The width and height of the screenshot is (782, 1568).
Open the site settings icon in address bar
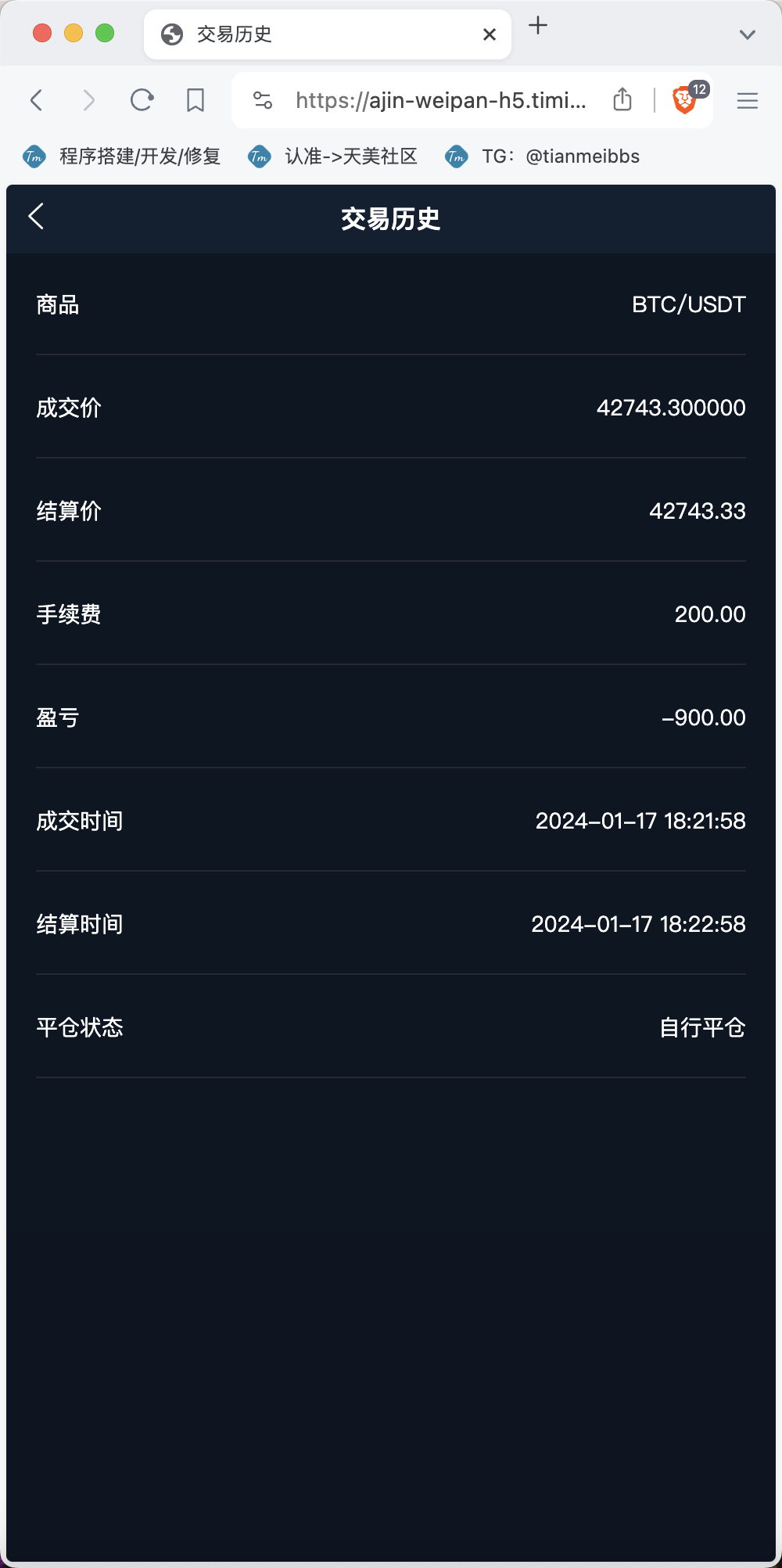pos(263,100)
